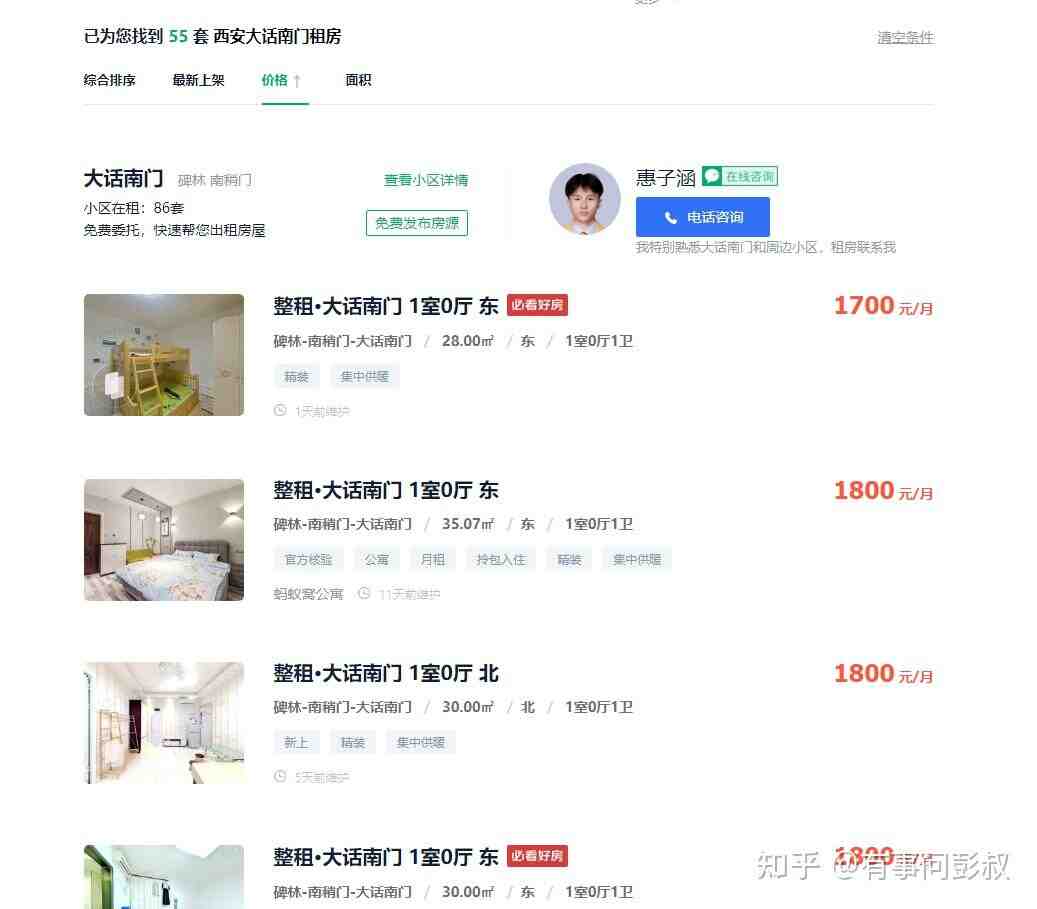The height and width of the screenshot is (909, 1037).
Task: View the photo of the 35.07㎡ apartment
Action: (x=164, y=540)
